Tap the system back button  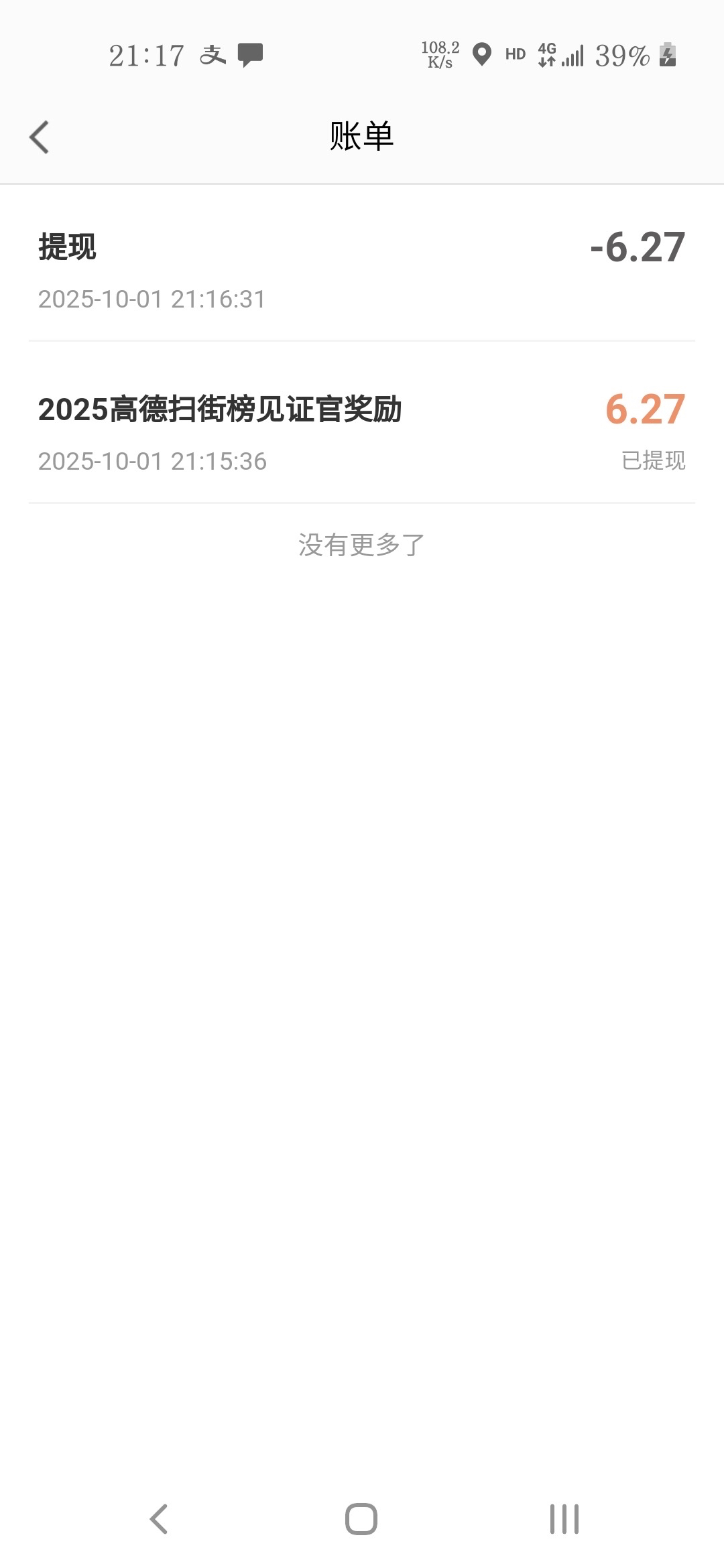(x=159, y=1518)
